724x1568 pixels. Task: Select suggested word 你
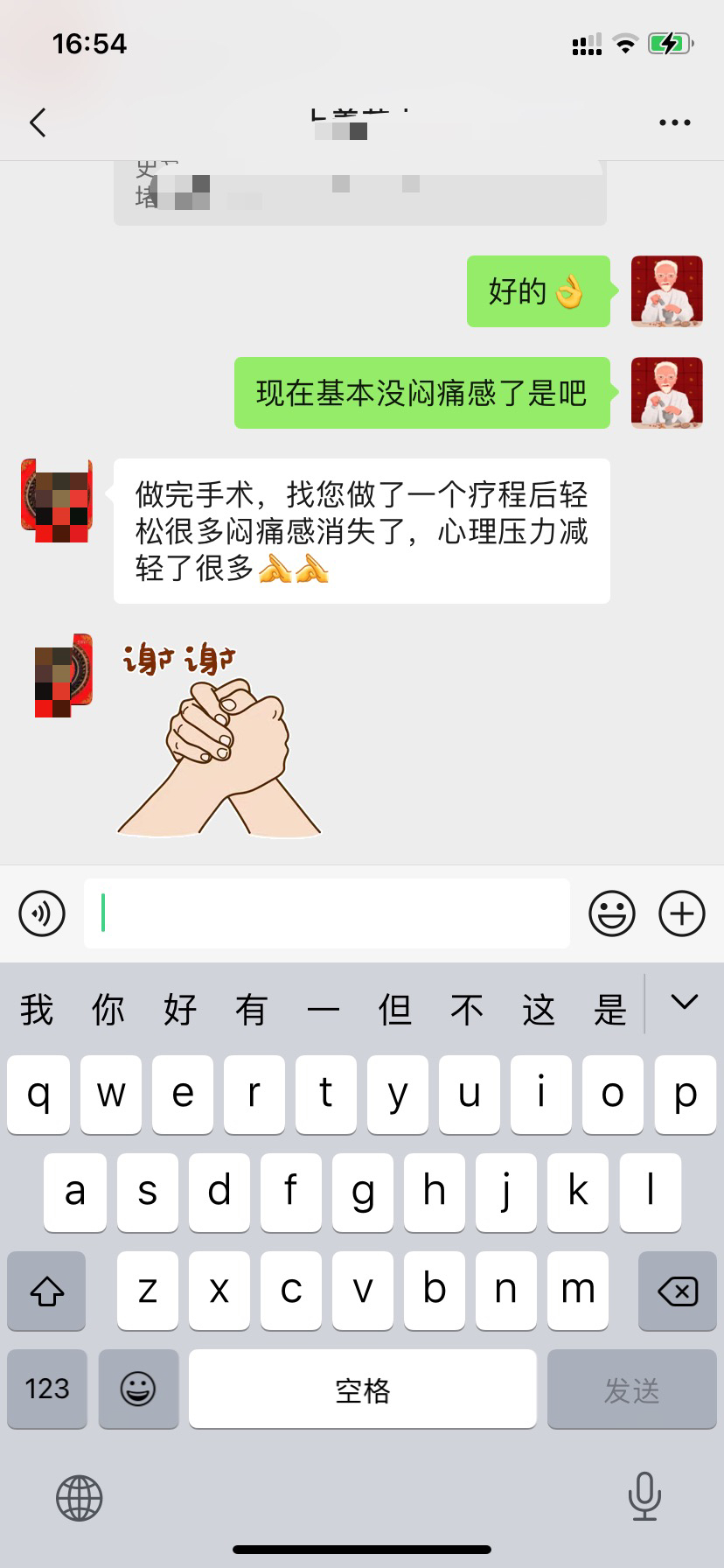[x=108, y=1010]
